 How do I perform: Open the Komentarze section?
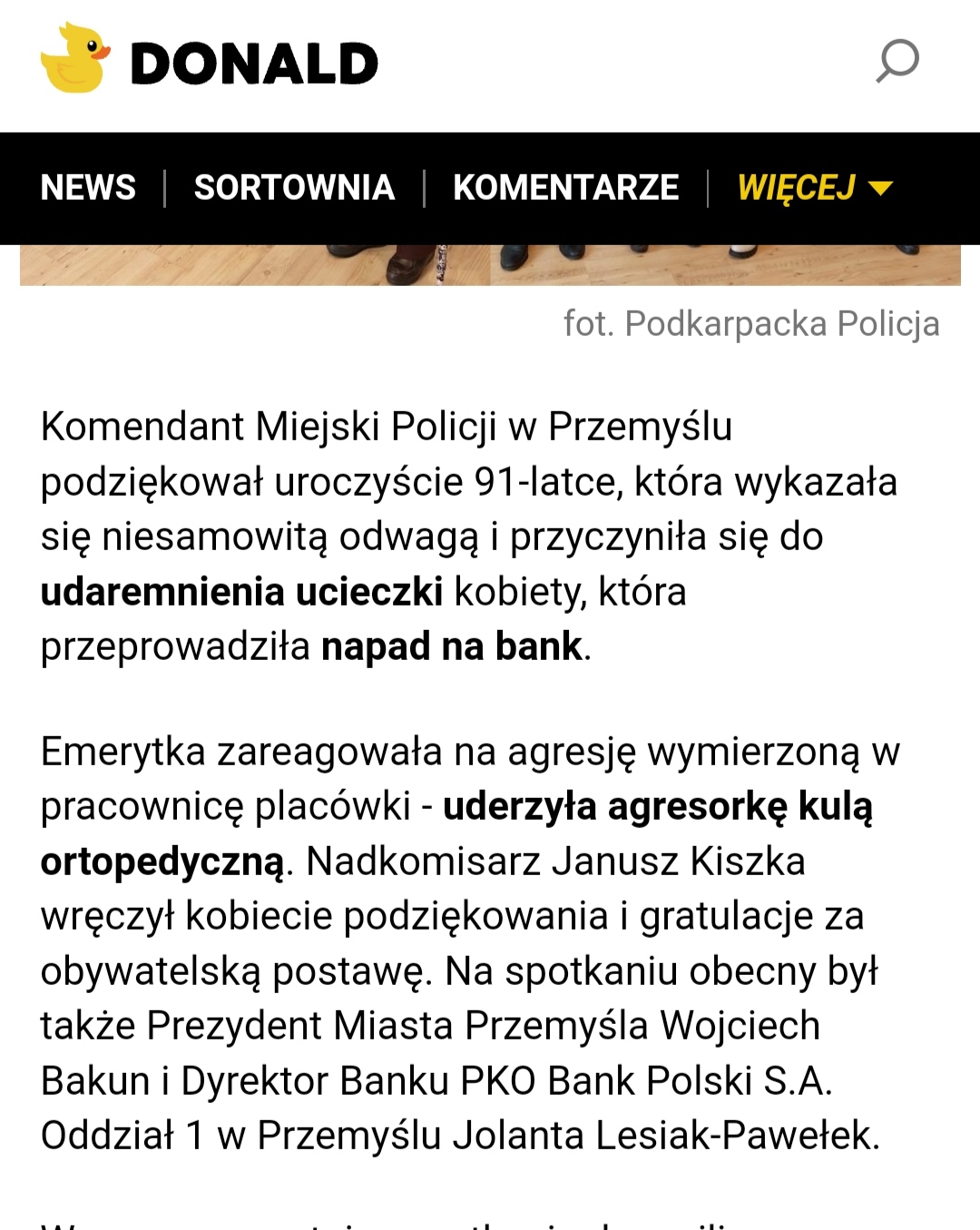tap(565, 188)
